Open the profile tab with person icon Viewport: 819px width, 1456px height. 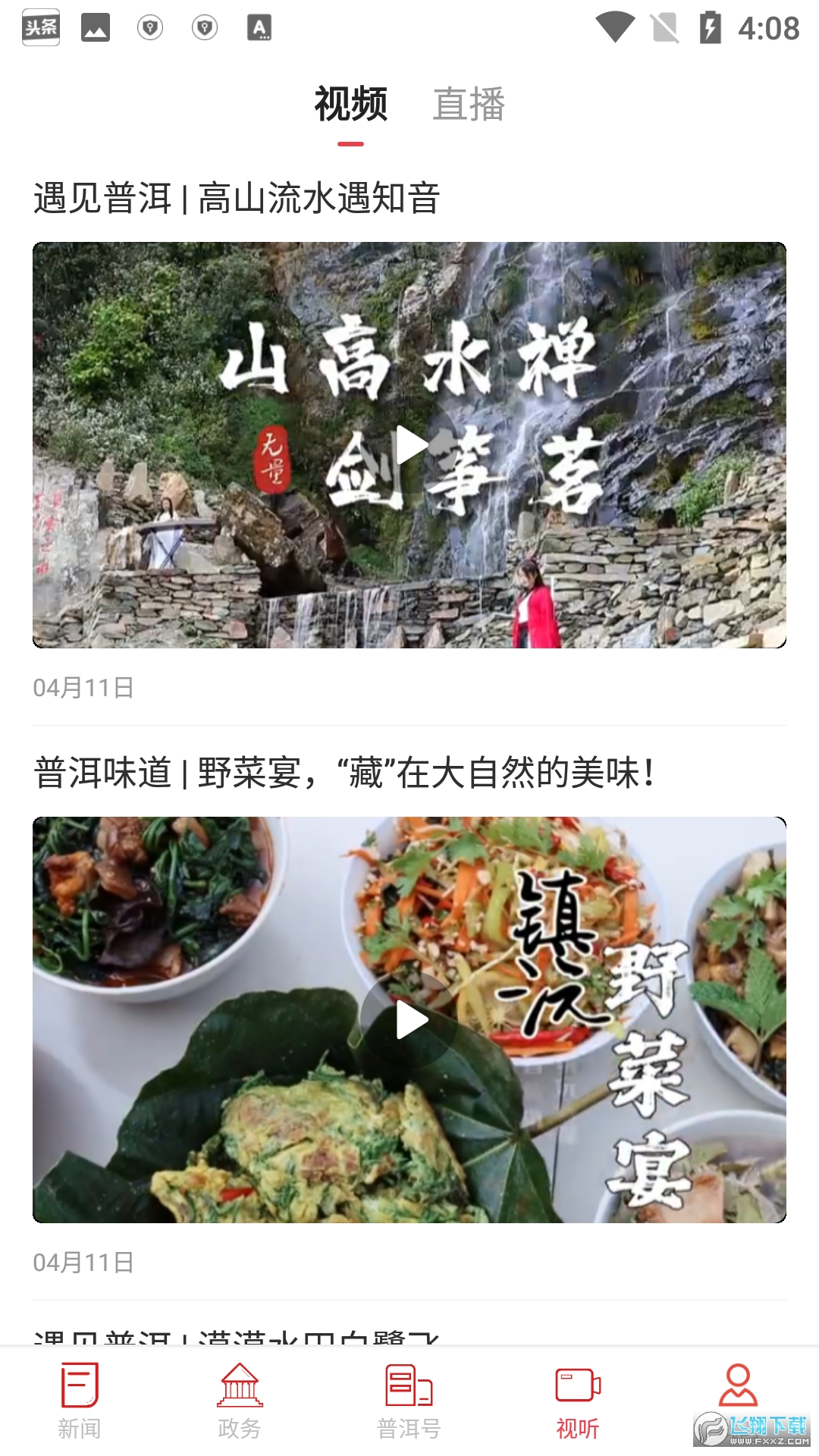click(737, 1388)
